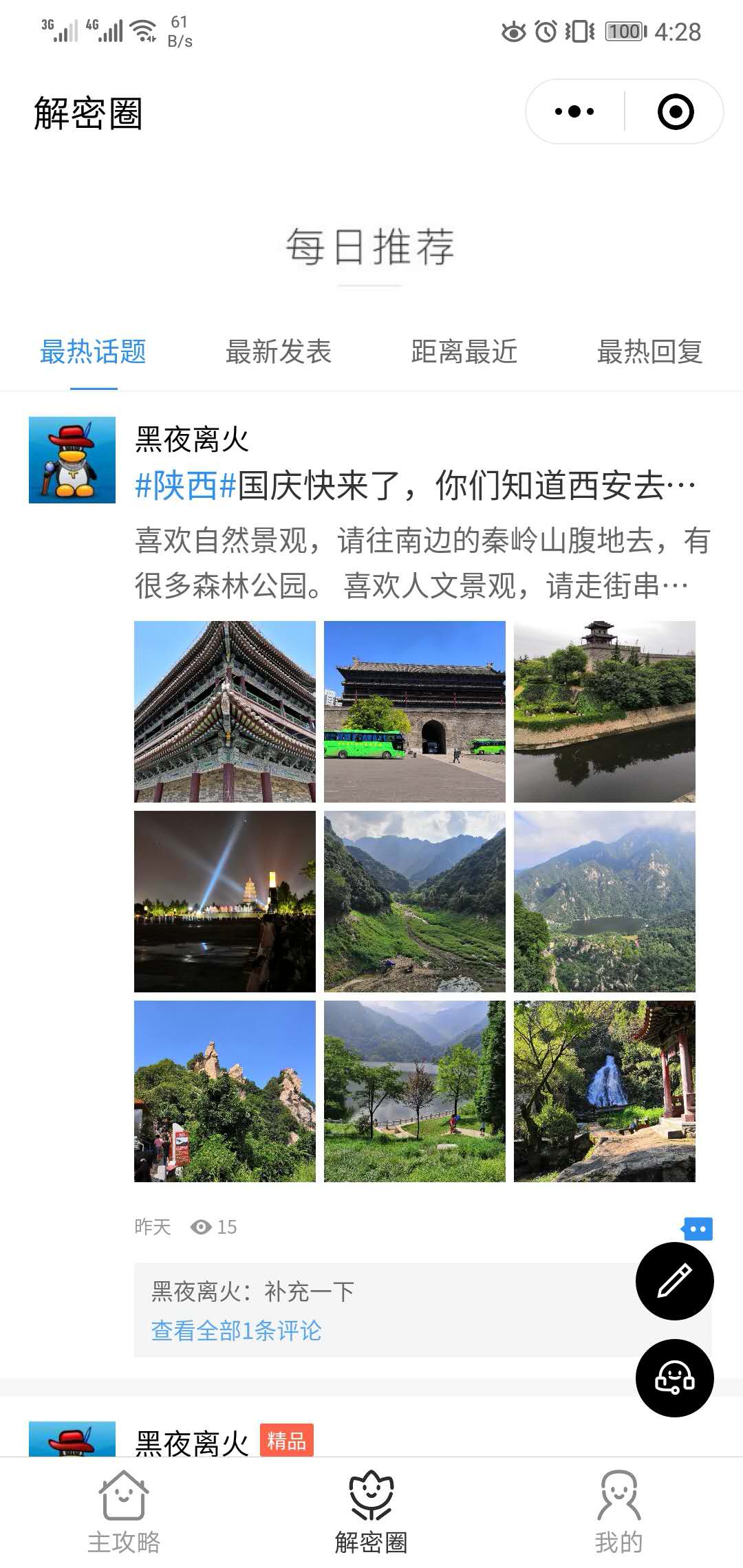The height and width of the screenshot is (1568, 743).
Task: Open the blue comment icon on the post
Action: [698, 1228]
